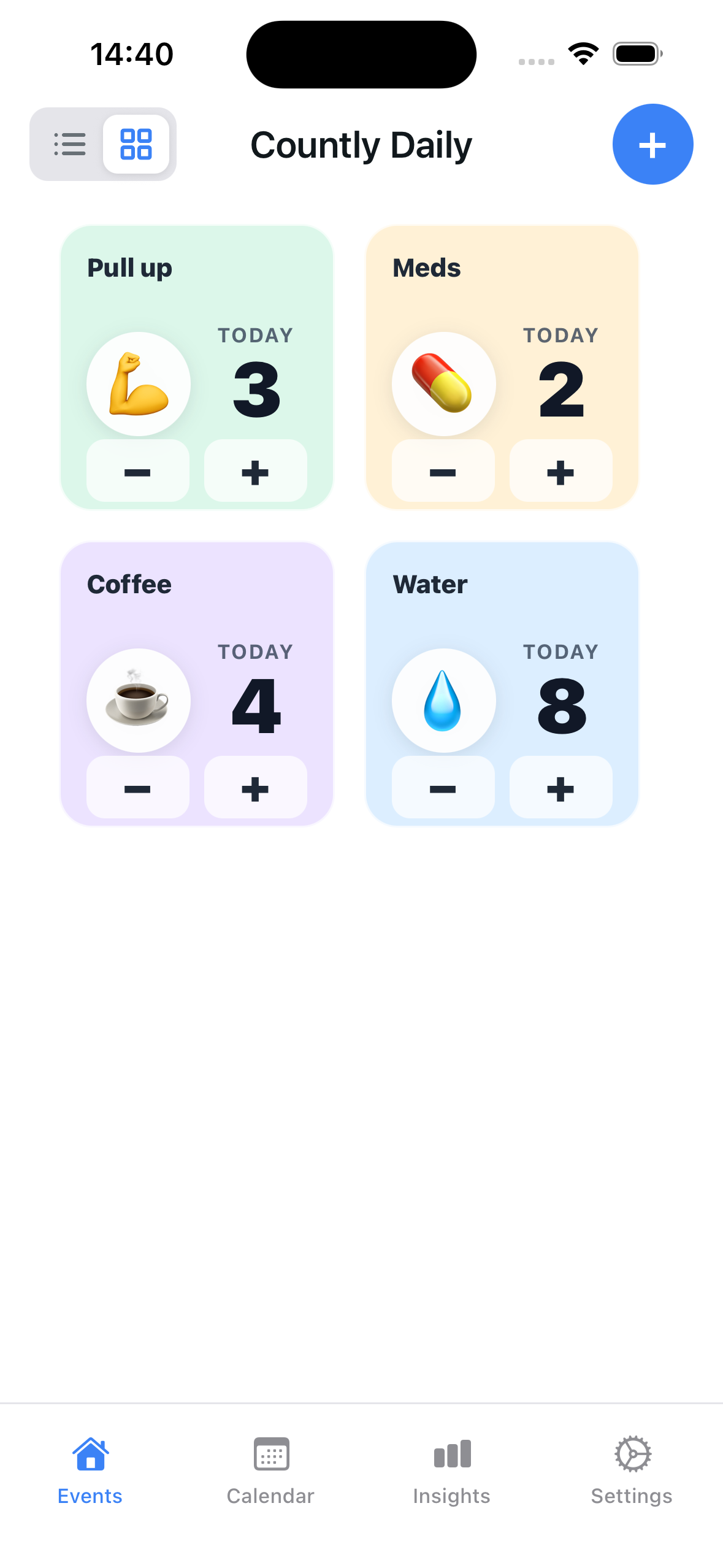This screenshot has height=1568, width=723.
Task: Open the Pull up counter card
Action: [196, 307]
